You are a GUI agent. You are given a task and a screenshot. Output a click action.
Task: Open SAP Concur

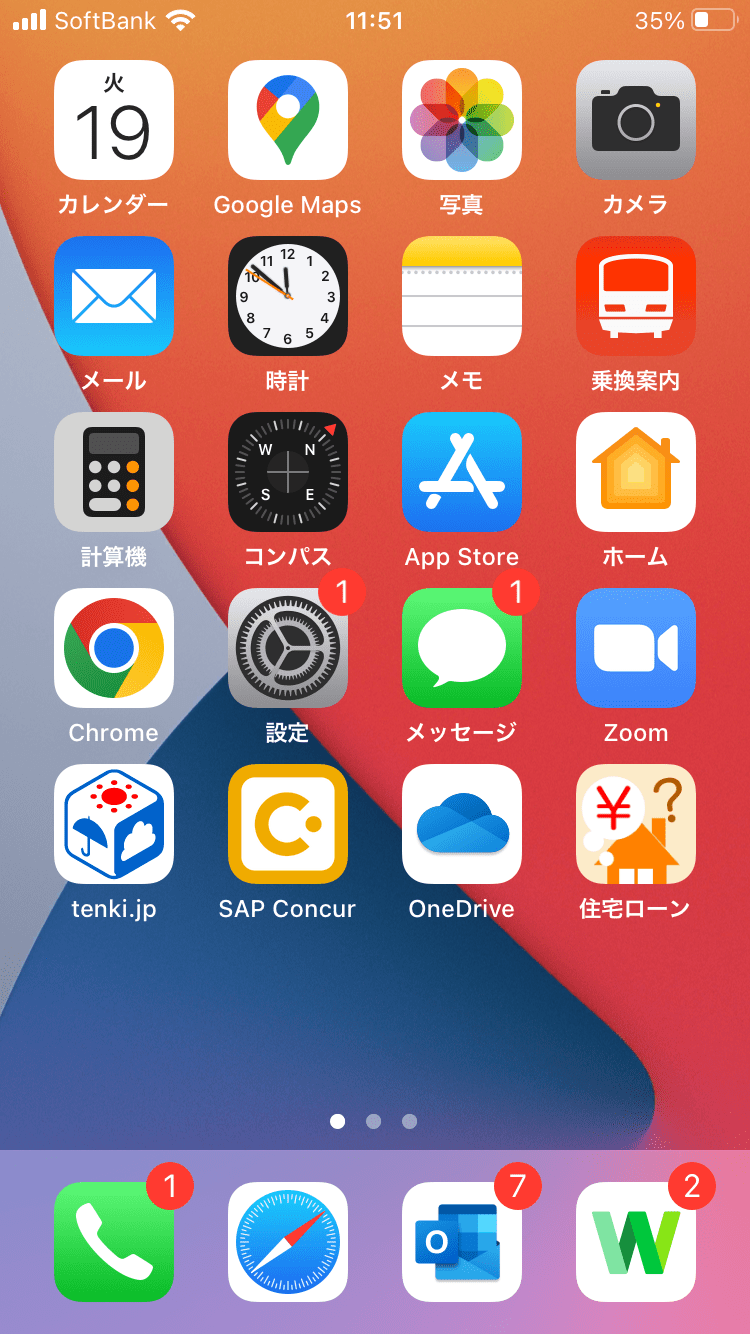pos(288,824)
